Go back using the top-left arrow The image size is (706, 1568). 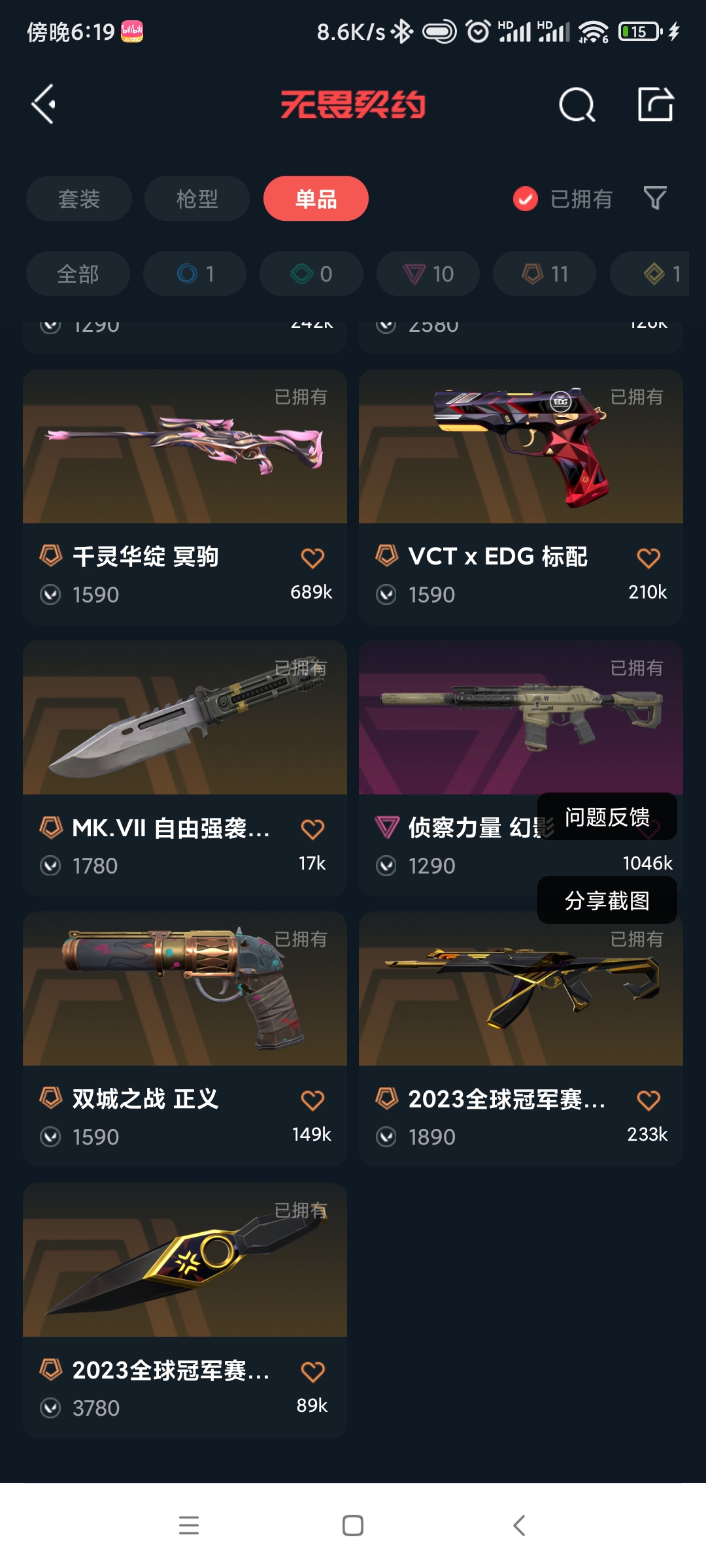tap(43, 105)
